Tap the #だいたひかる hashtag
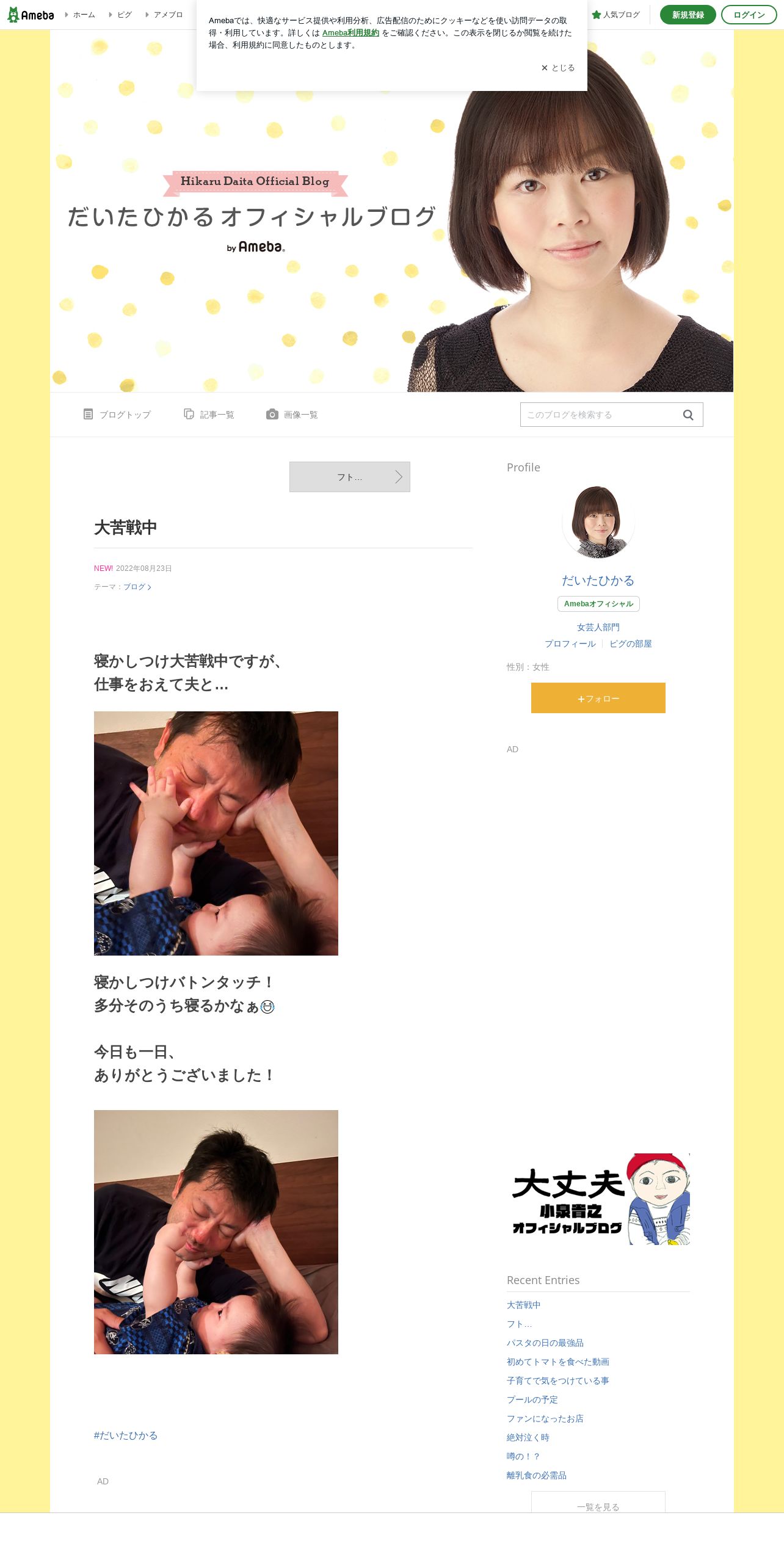 click(x=126, y=1436)
